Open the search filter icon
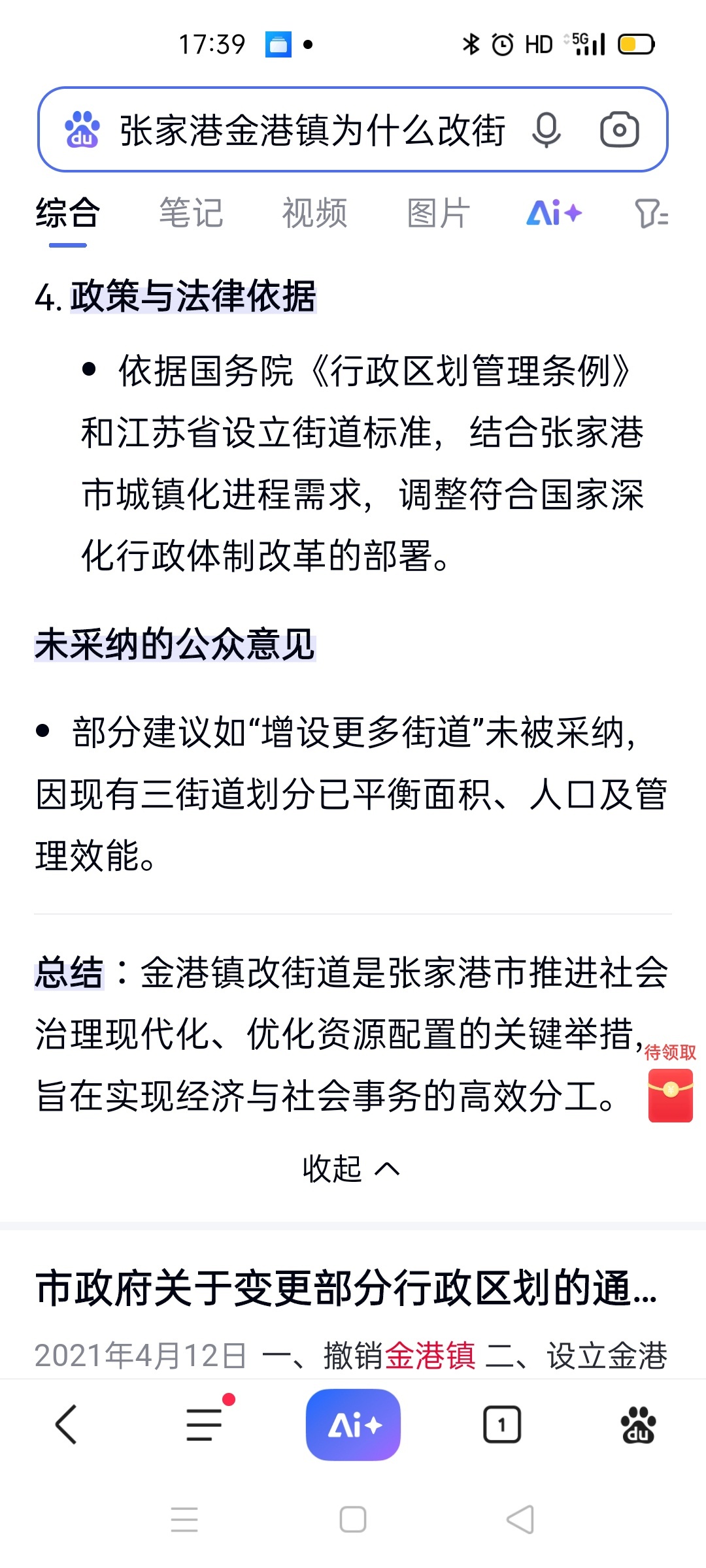 (x=651, y=214)
